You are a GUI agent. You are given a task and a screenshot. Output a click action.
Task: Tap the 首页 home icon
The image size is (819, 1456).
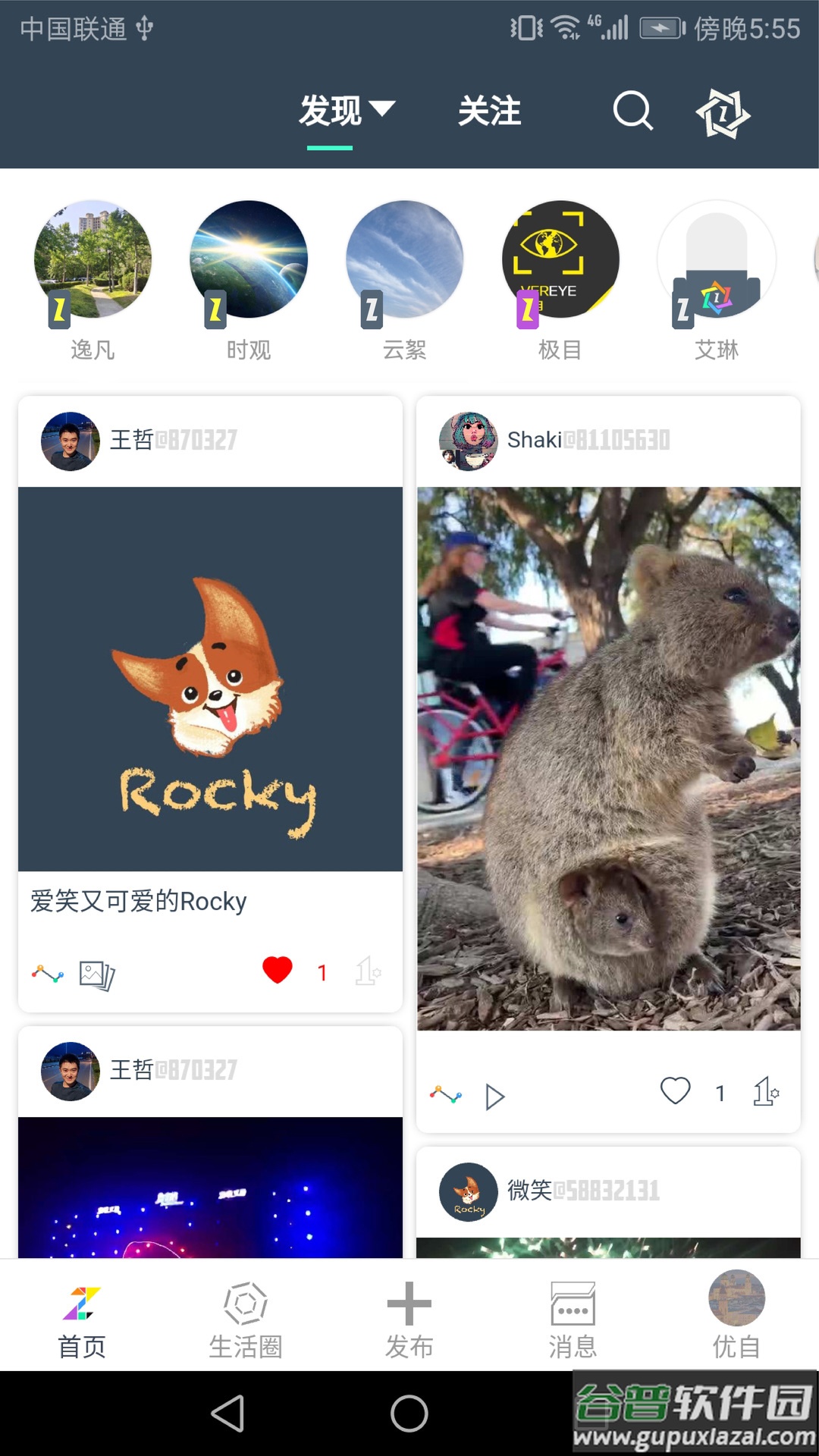pos(81,1301)
